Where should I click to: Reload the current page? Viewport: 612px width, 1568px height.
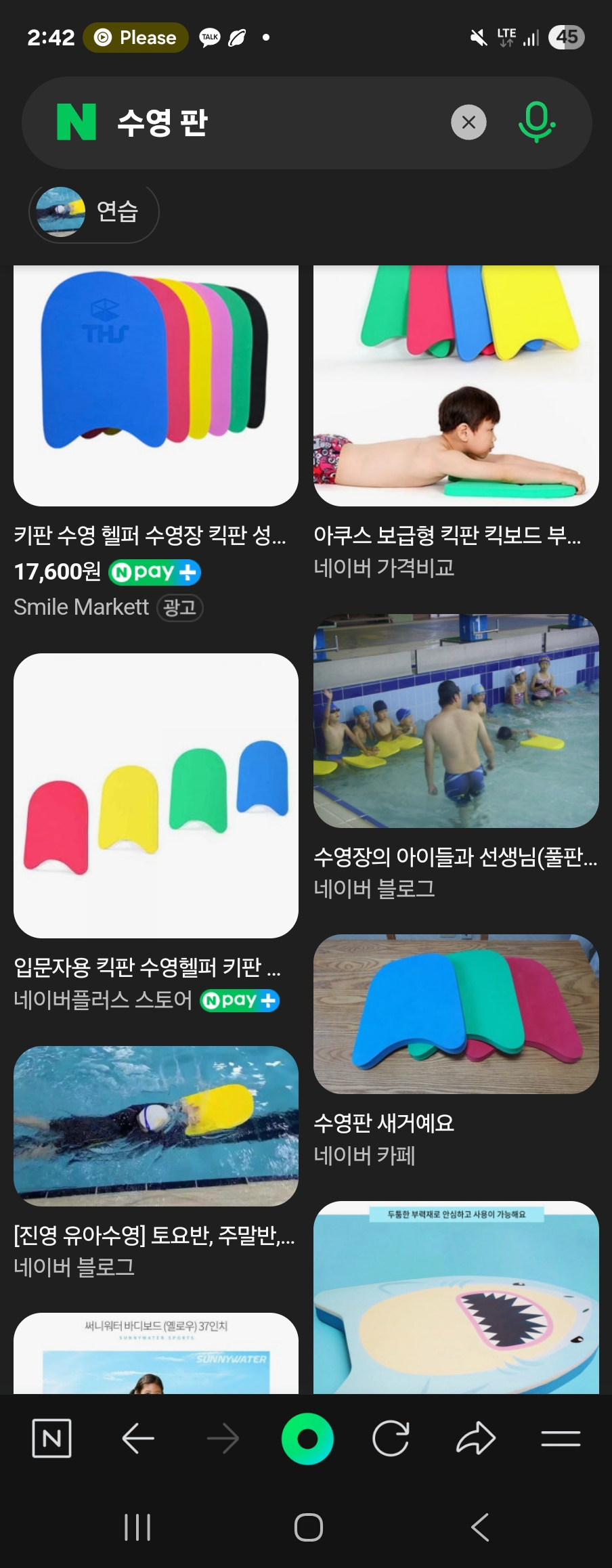pyautogui.click(x=391, y=1439)
